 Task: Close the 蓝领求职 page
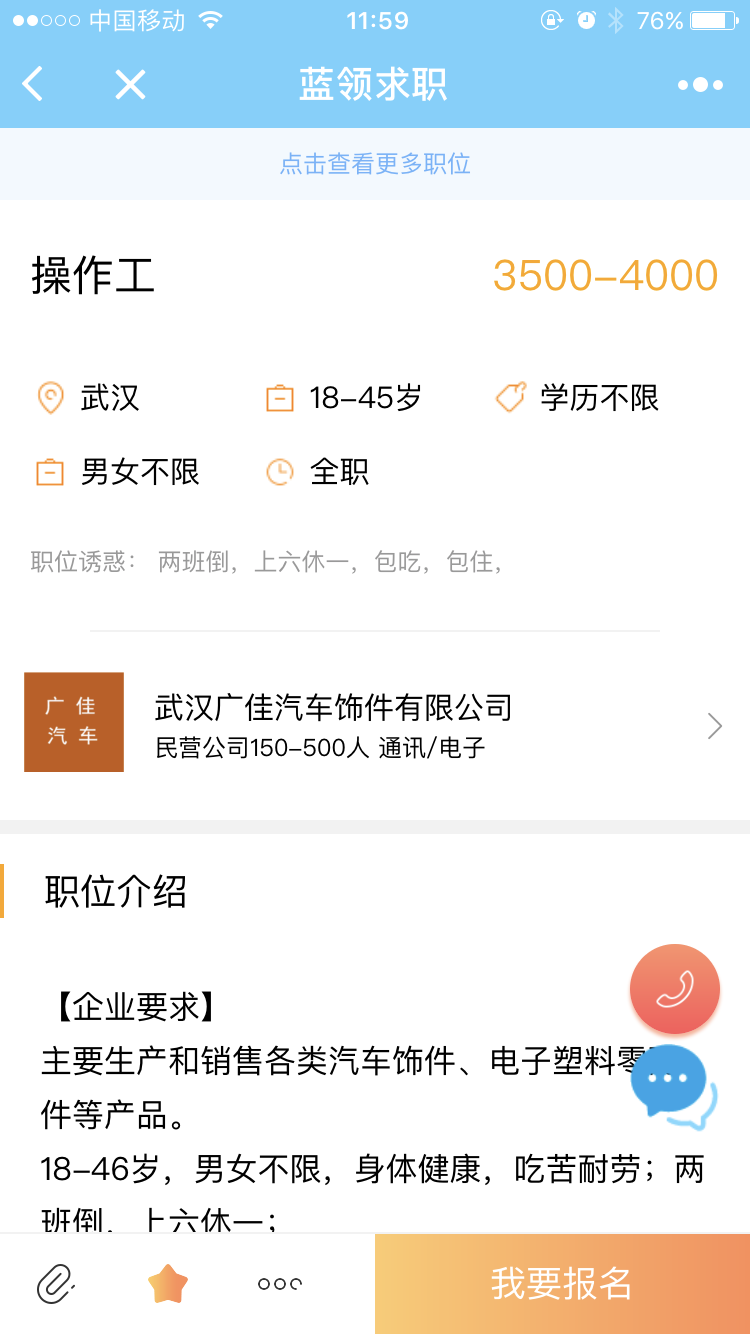pyautogui.click(x=130, y=85)
